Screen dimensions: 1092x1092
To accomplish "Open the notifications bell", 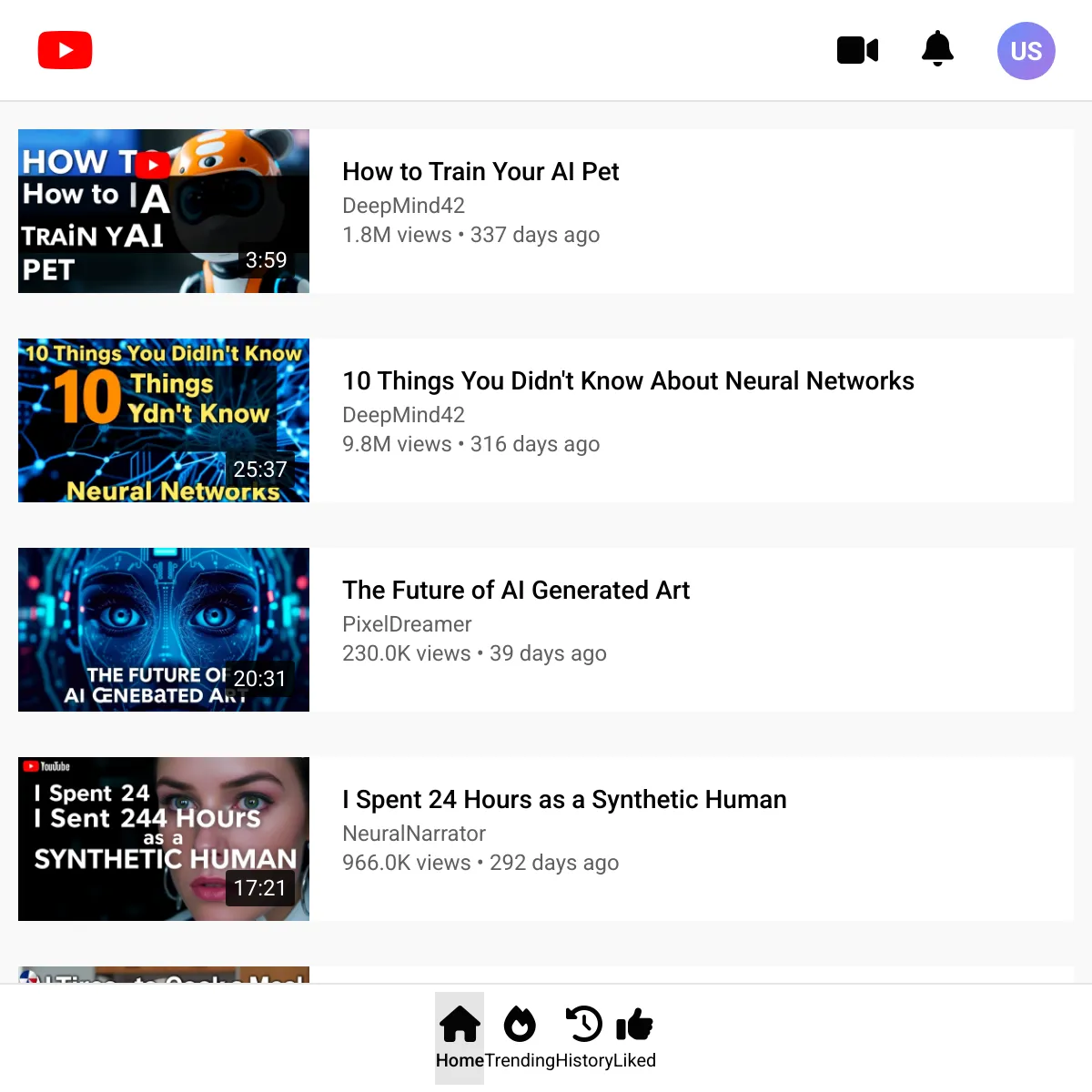I will (x=937, y=49).
